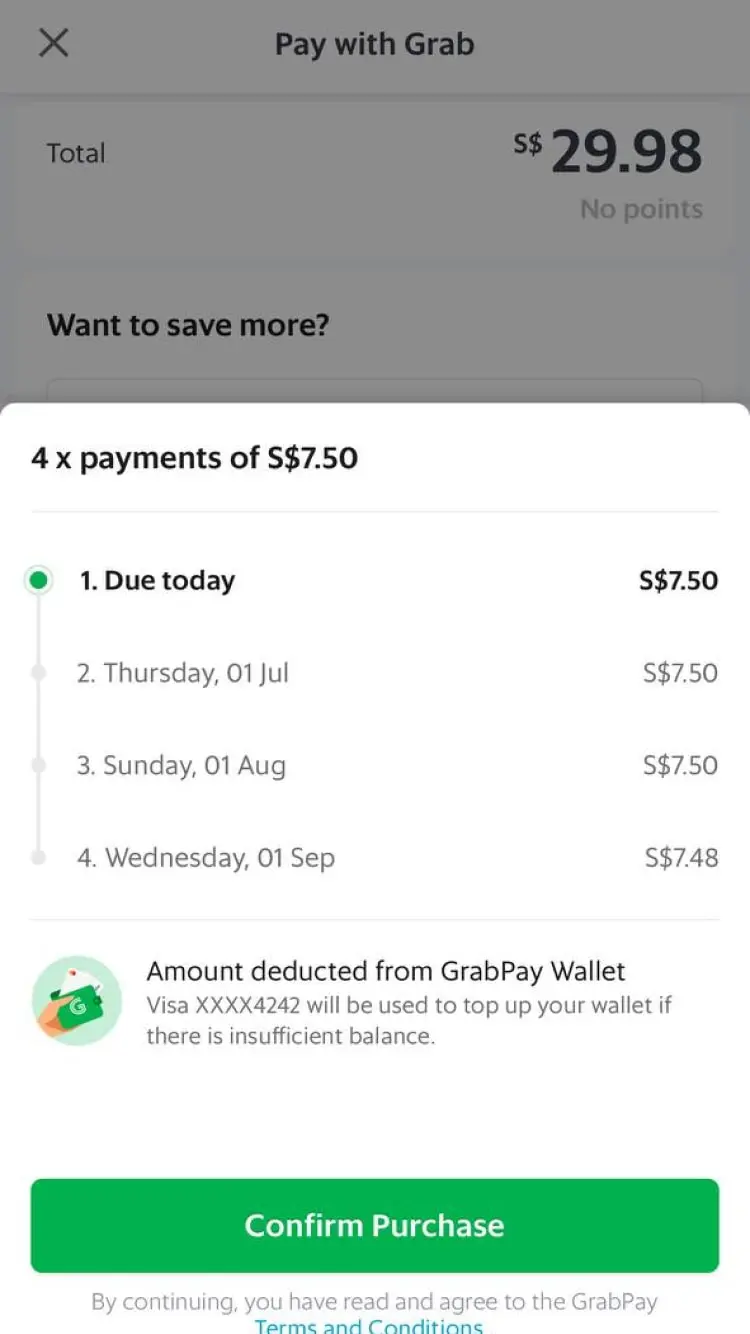
Task: Click the No points label
Action: pyautogui.click(x=640, y=209)
